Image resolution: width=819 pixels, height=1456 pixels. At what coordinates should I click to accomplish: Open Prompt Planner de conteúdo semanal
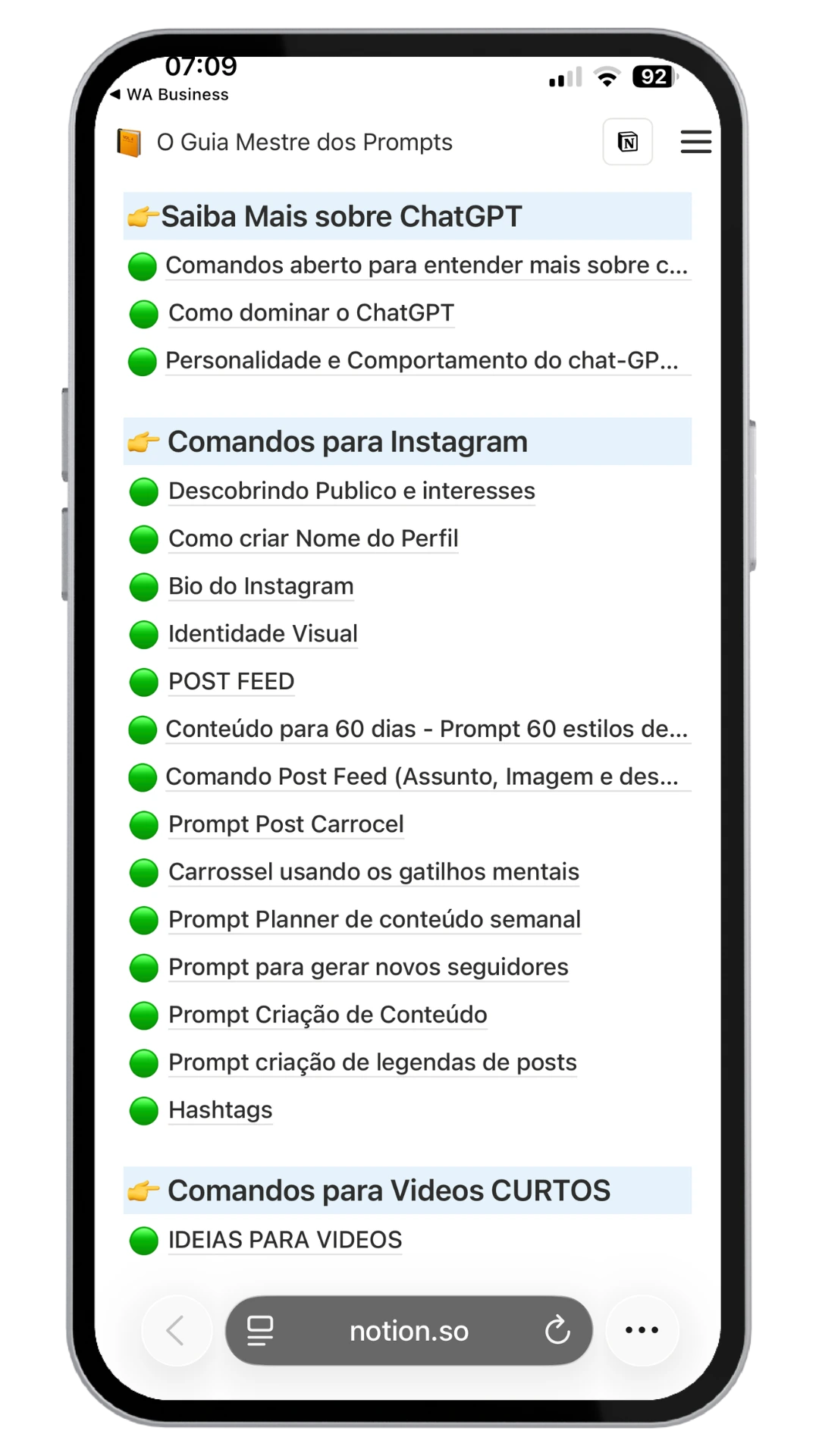point(374,919)
